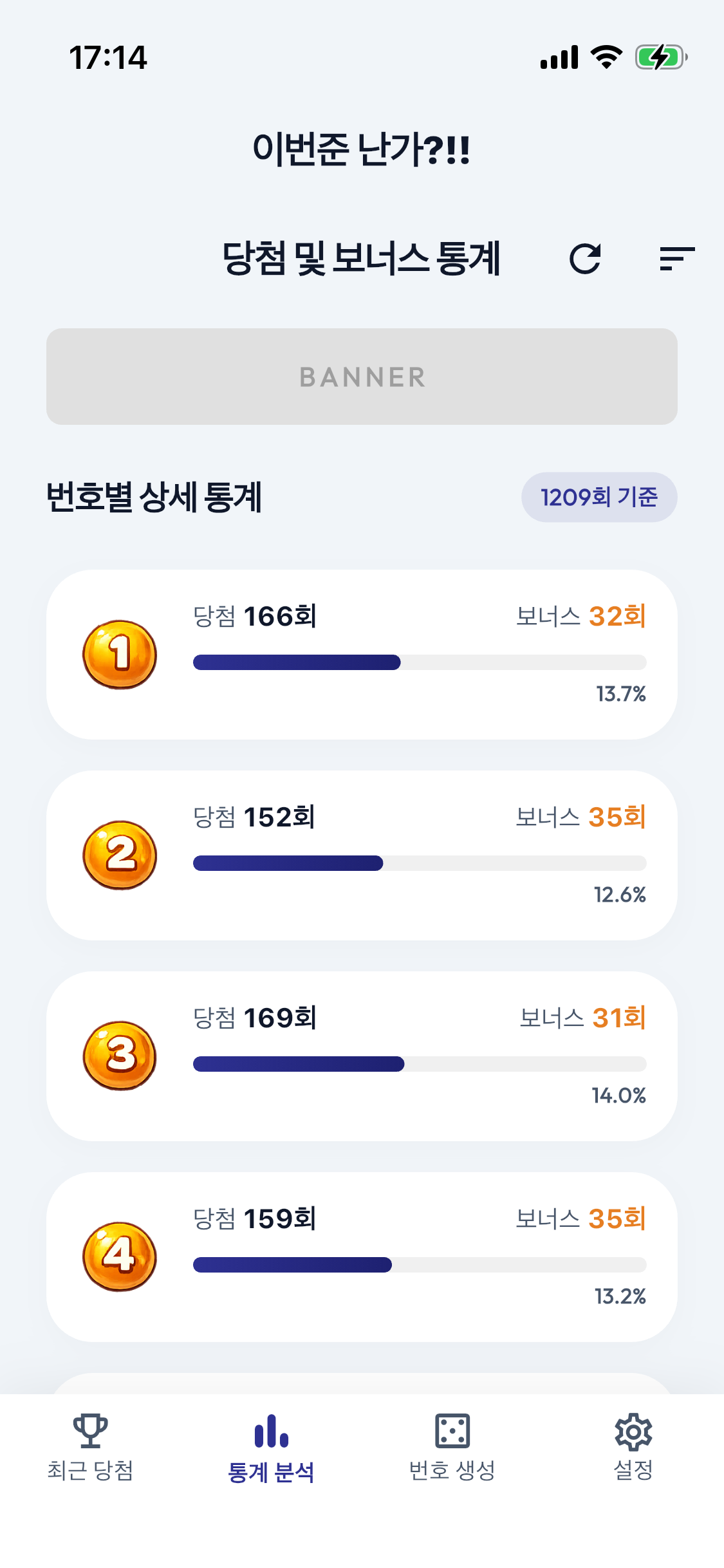Screen dimensions: 724x1568
Task: Click the 1209회 기준 badge
Action: tap(600, 496)
